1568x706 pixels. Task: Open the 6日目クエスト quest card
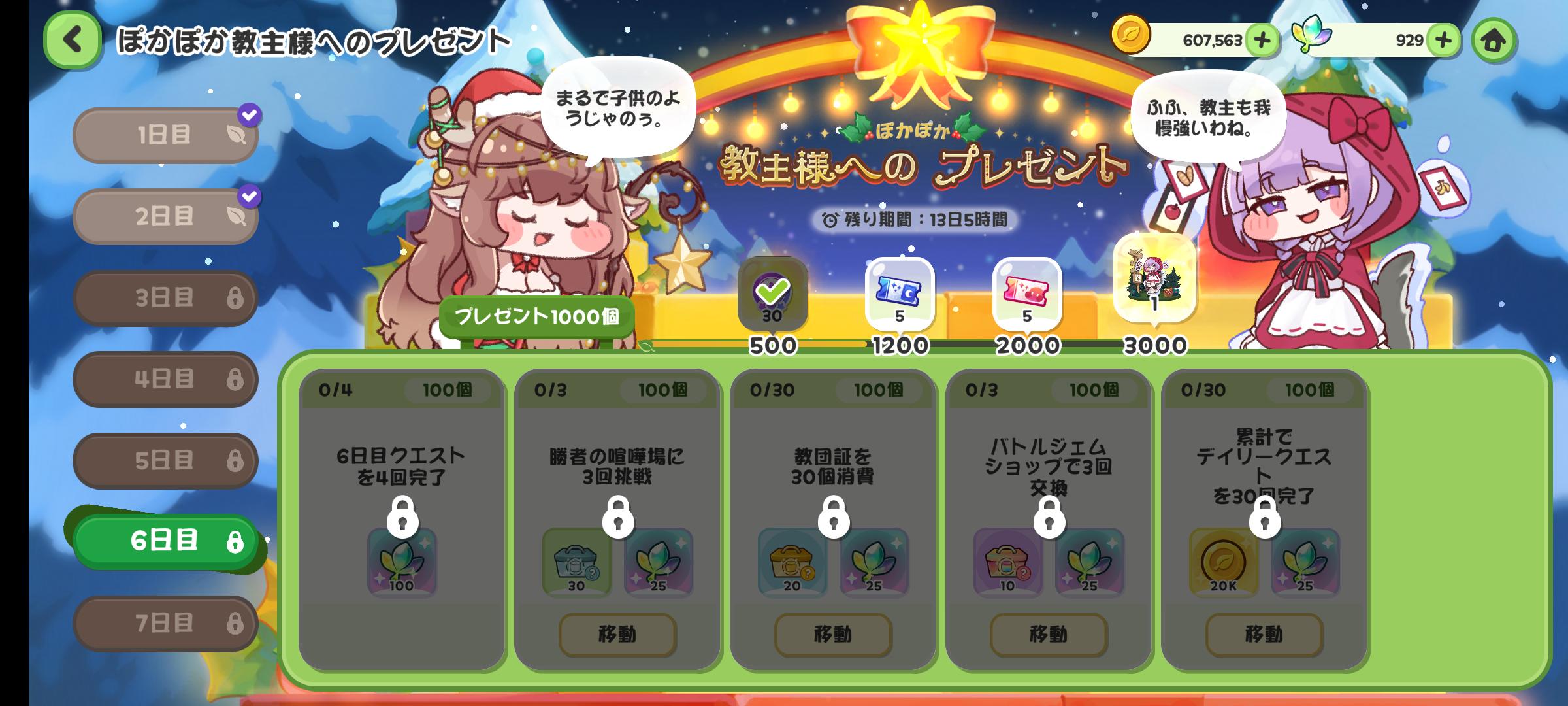pyautogui.click(x=401, y=516)
